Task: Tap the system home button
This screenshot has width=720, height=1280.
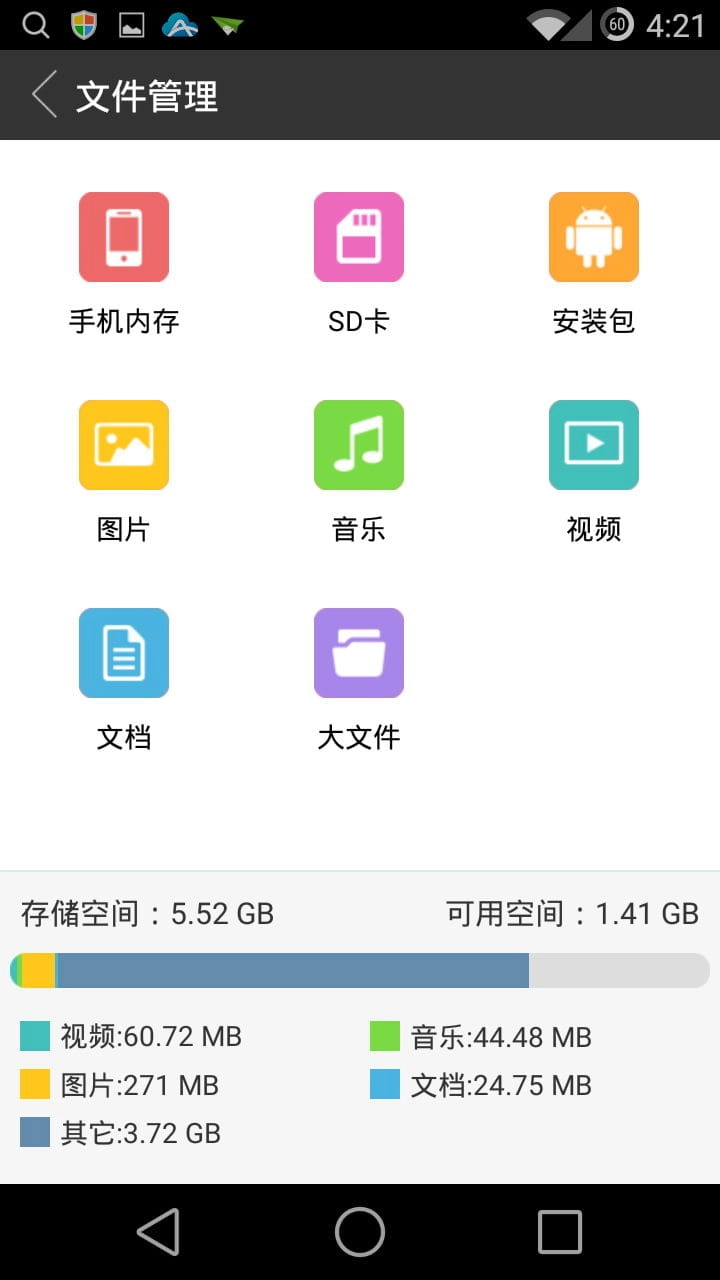Action: 360,1231
